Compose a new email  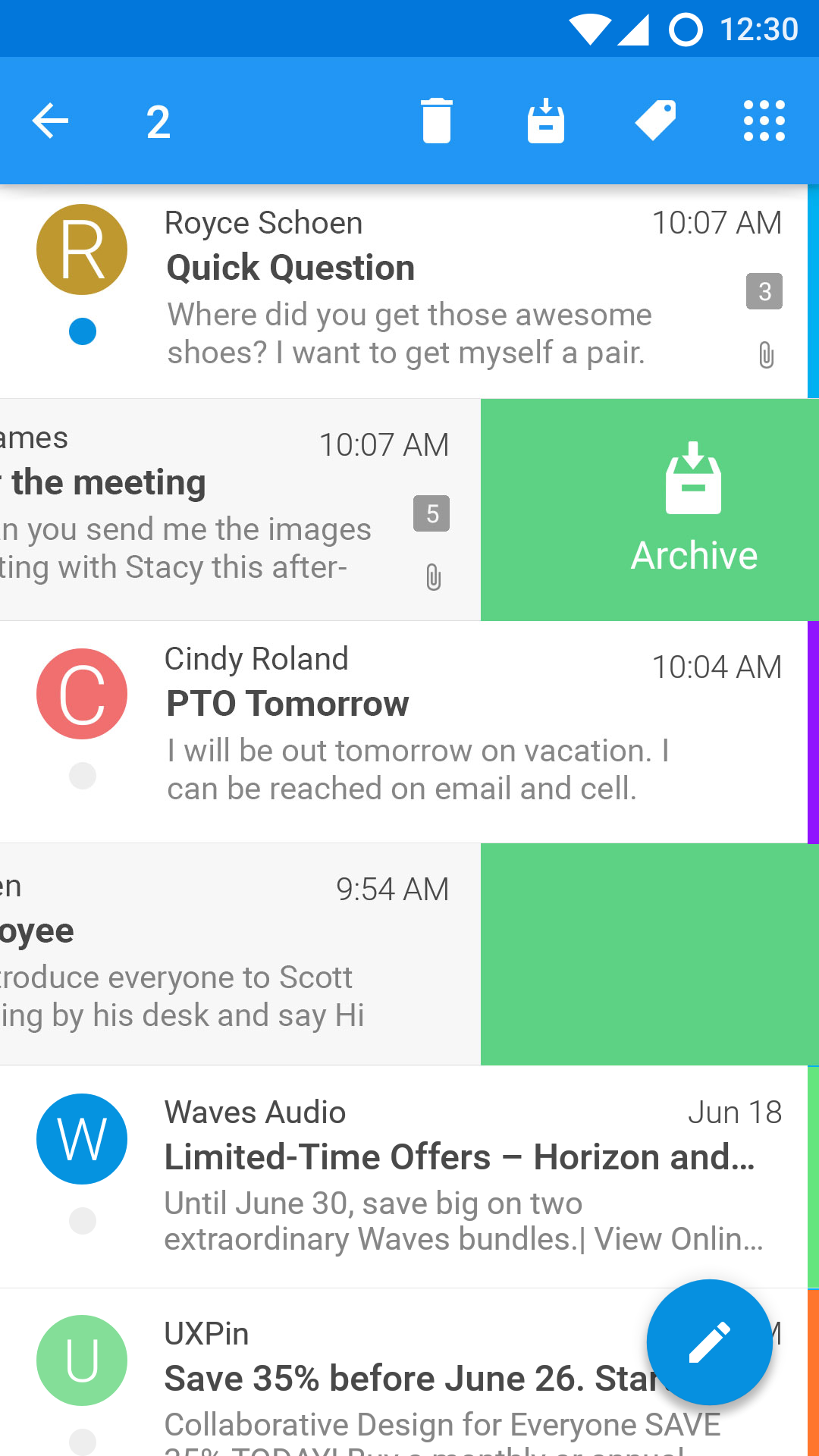tap(709, 1342)
